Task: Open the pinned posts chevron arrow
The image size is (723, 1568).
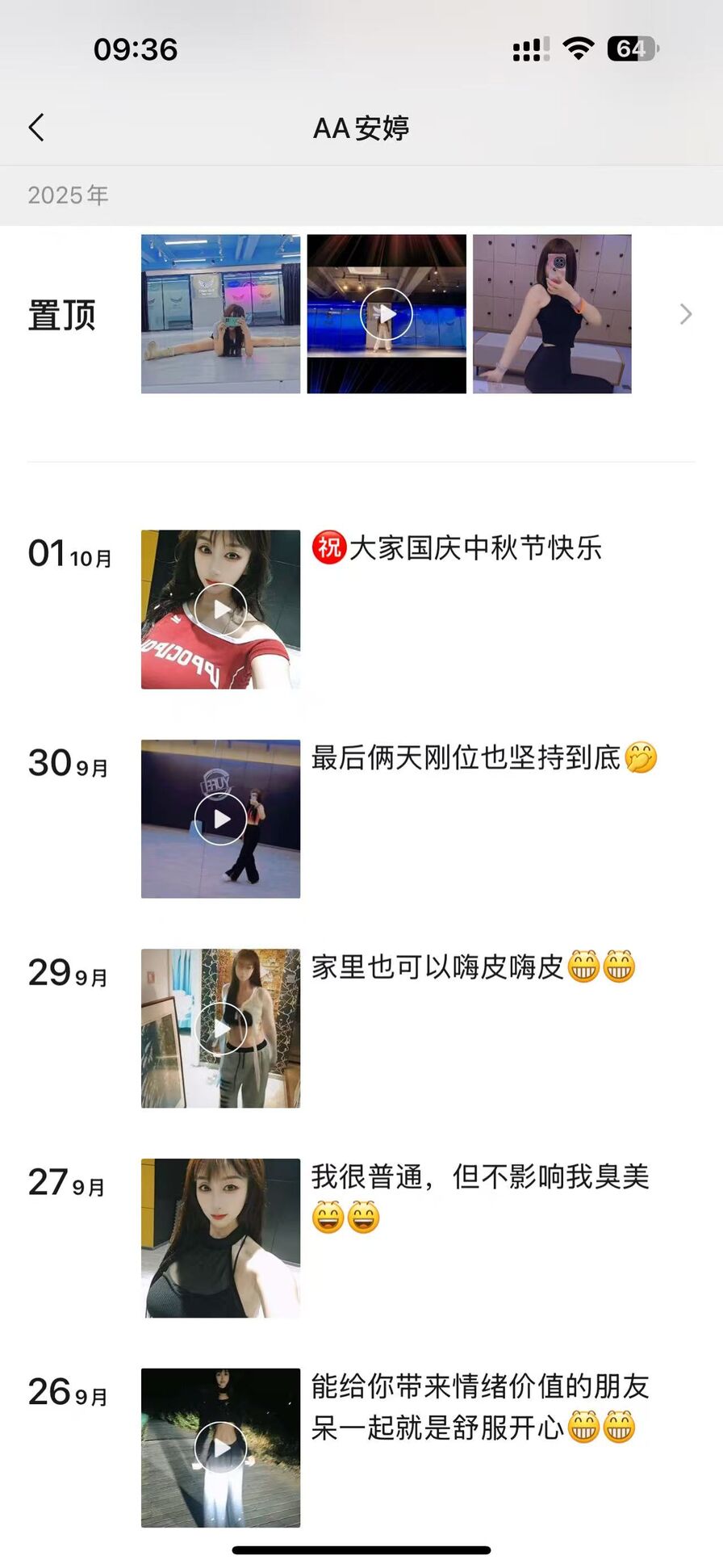Action: coord(685,314)
